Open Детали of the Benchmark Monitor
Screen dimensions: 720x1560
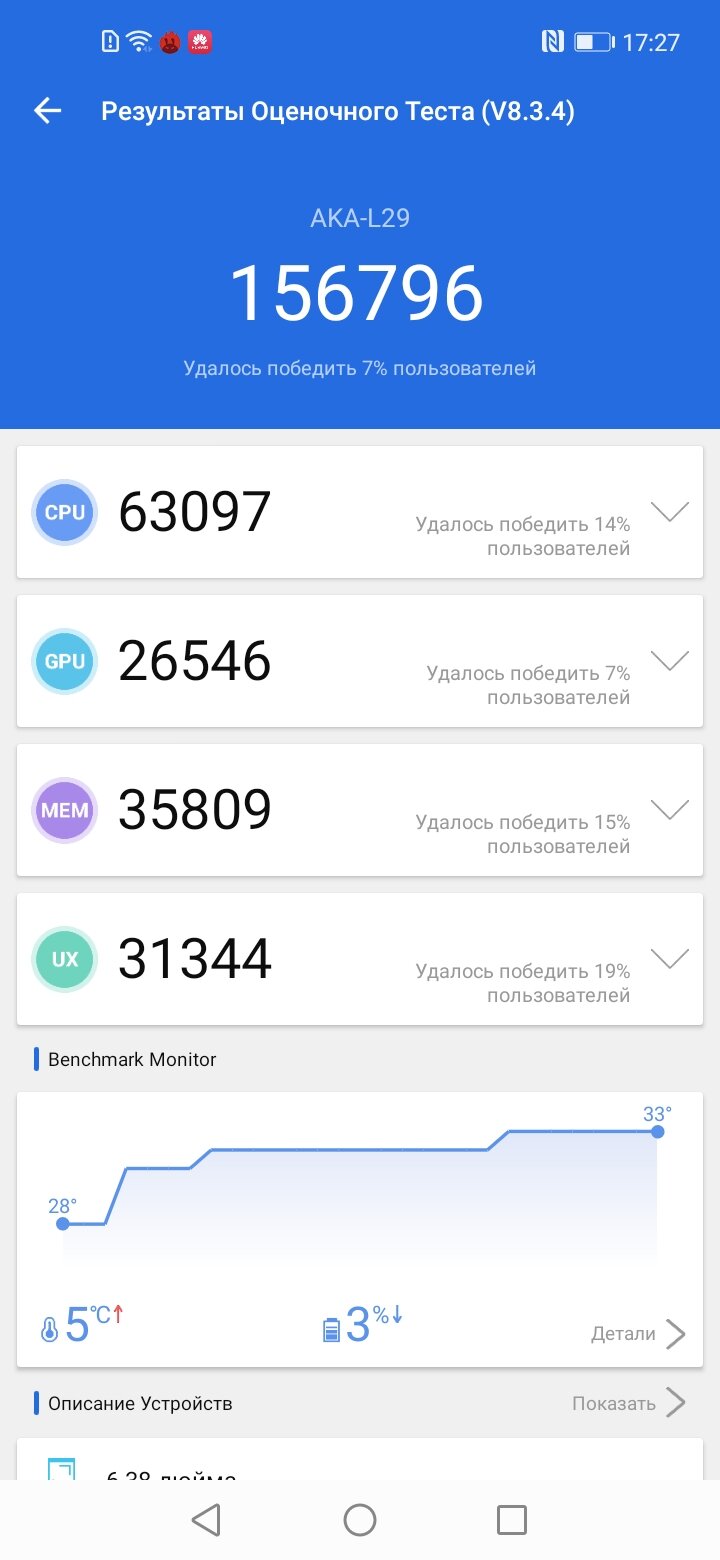[x=638, y=1333]
